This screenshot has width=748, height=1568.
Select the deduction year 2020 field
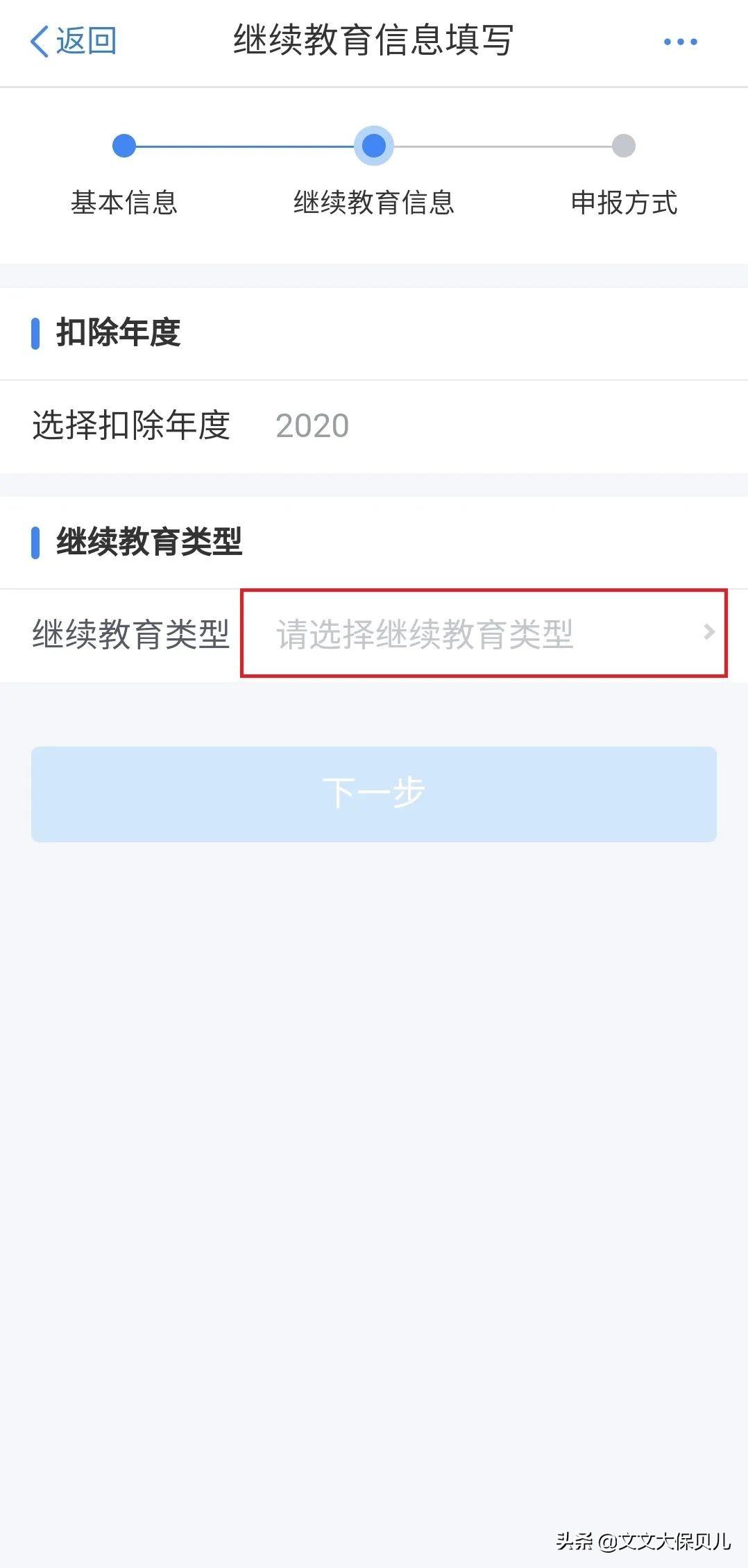pos(312,426)
